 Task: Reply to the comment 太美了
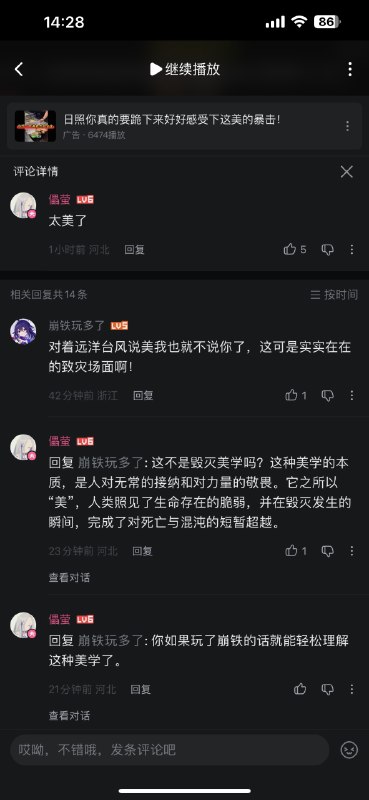pos(135,249)
